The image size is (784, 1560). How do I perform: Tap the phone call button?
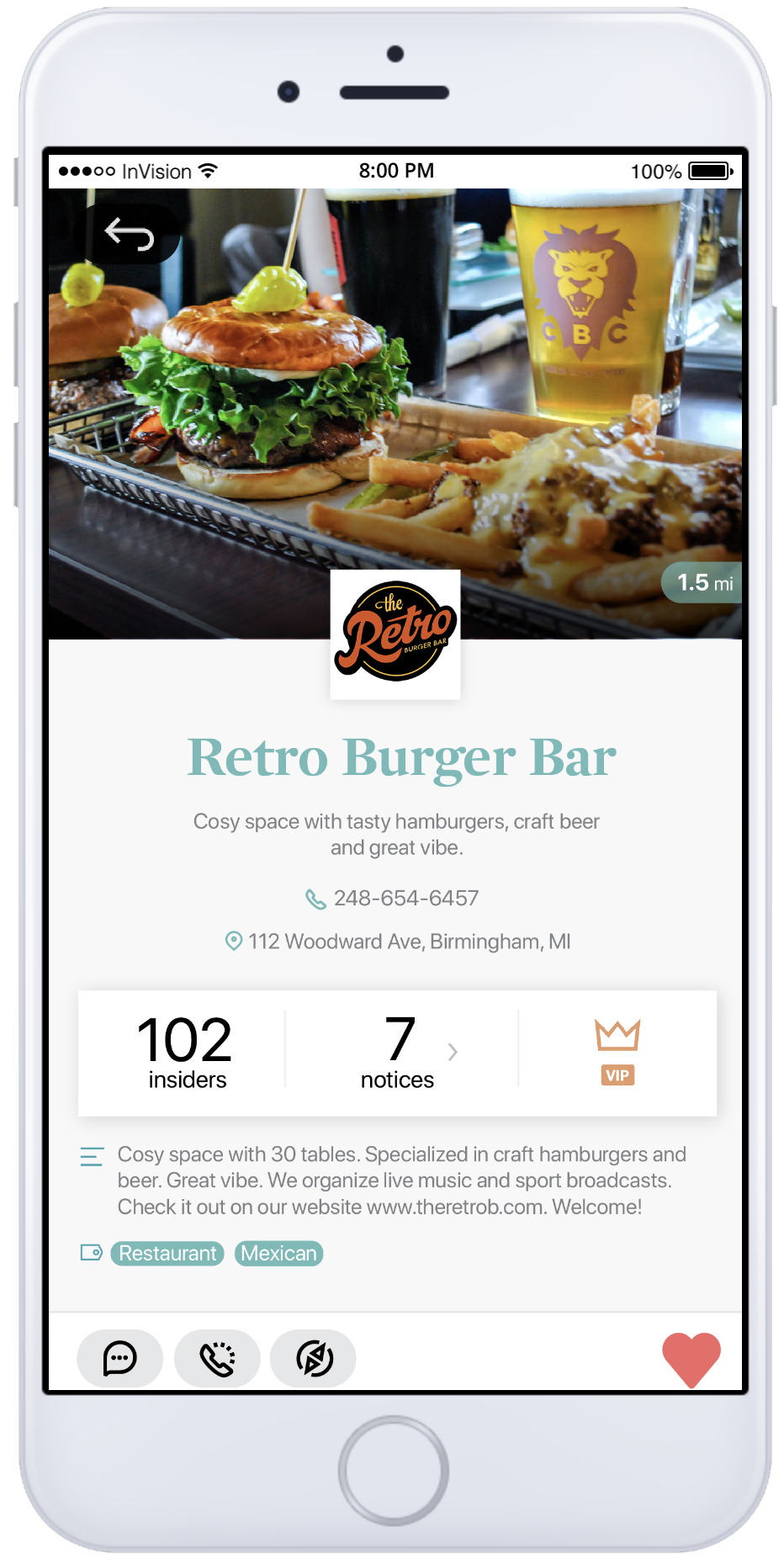coord(217,1358)
